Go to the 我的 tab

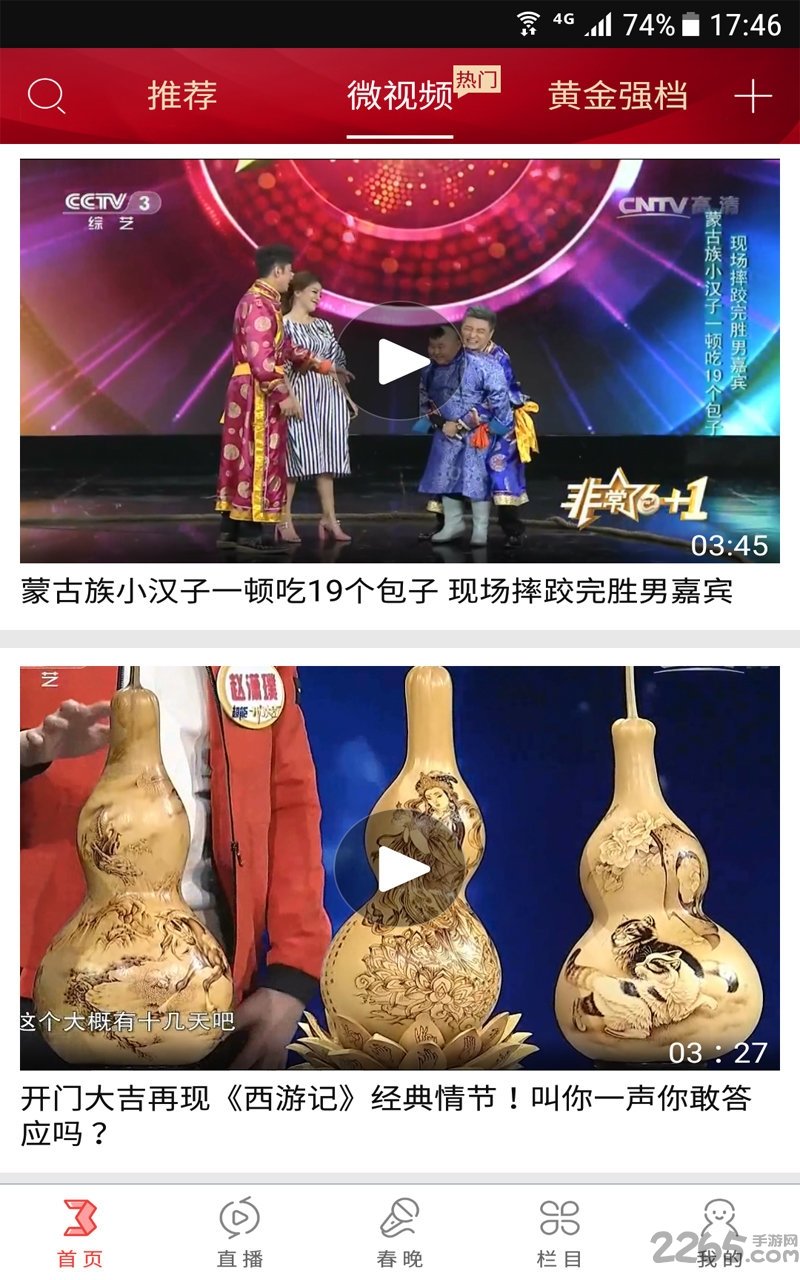[x=720, y=1232]
